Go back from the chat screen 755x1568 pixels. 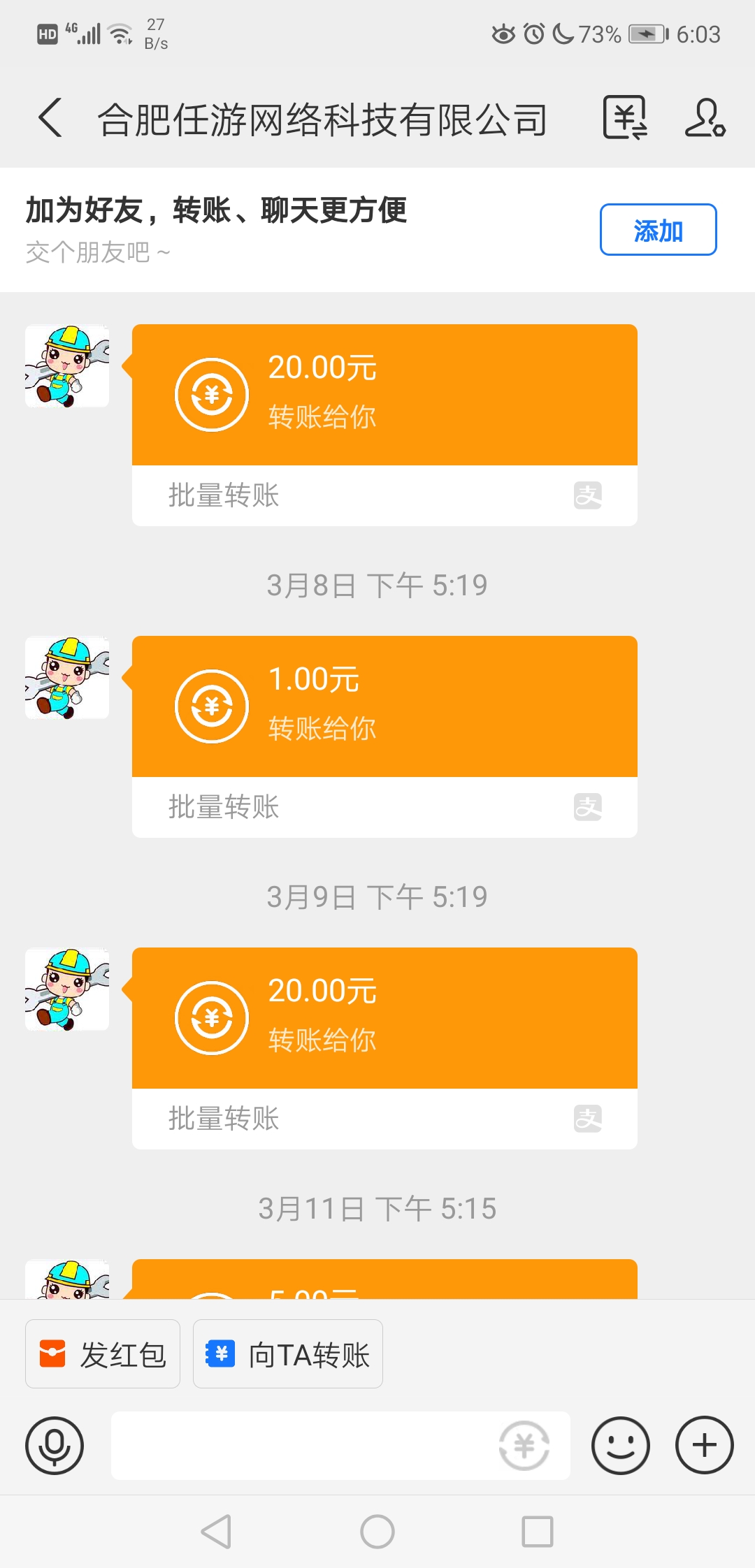coord(50,117)
